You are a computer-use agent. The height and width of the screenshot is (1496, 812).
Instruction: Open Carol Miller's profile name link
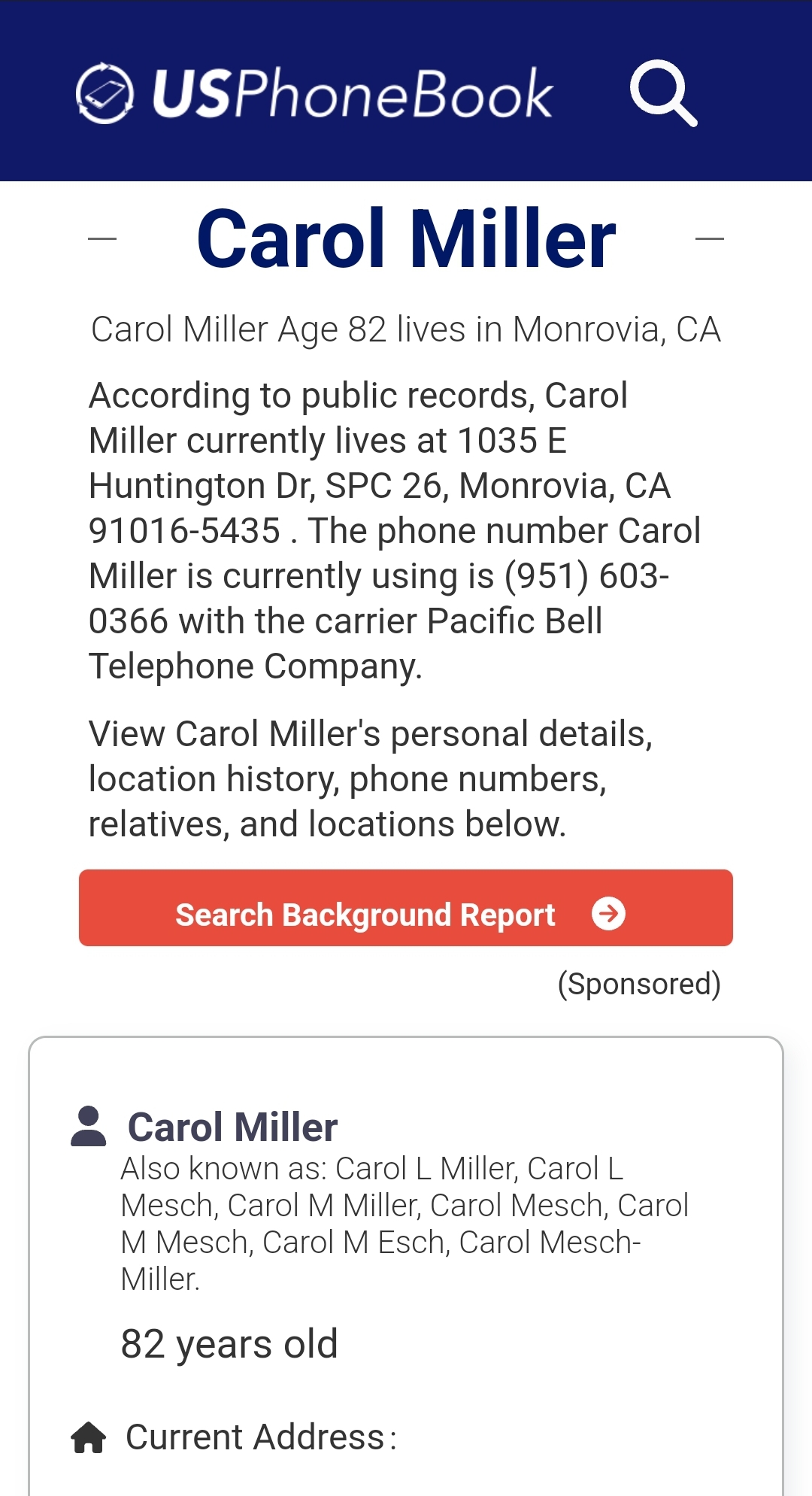point(232,1127)
